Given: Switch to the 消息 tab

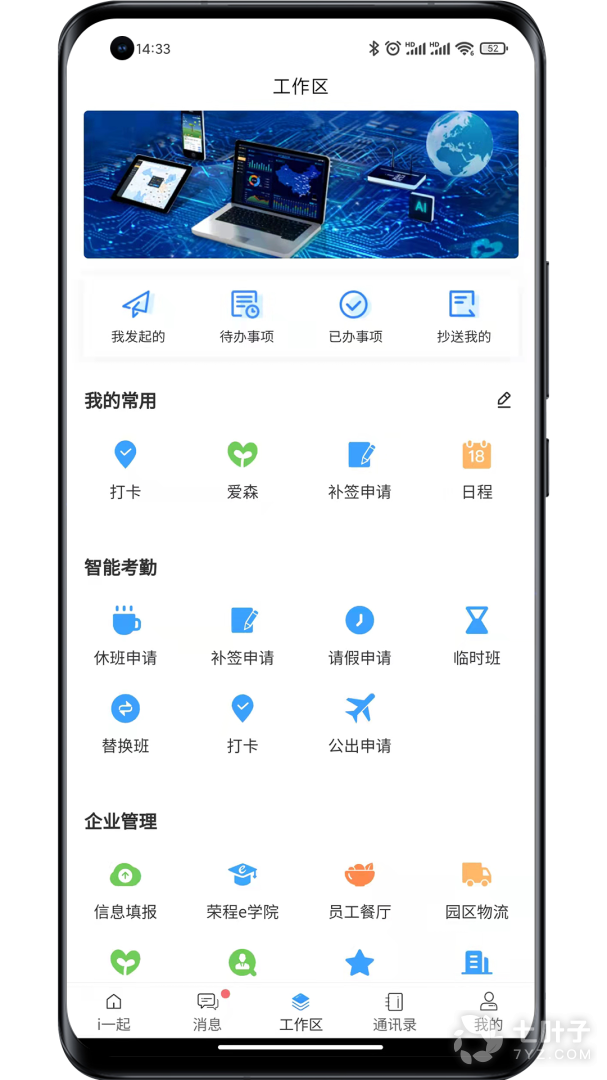Looking at the screenshot, I should [x=207, y=1011].
